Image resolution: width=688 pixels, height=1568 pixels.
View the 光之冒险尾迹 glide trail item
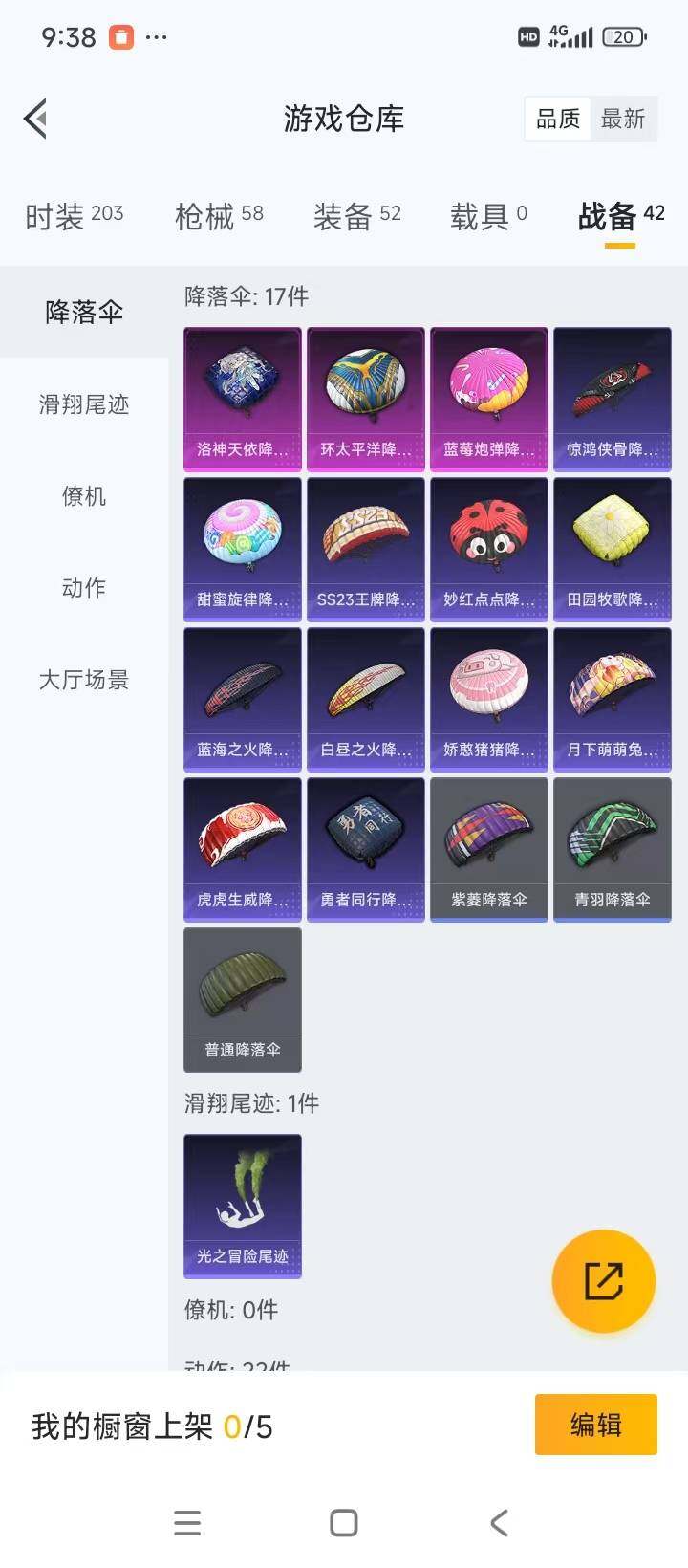[242, 1207]
